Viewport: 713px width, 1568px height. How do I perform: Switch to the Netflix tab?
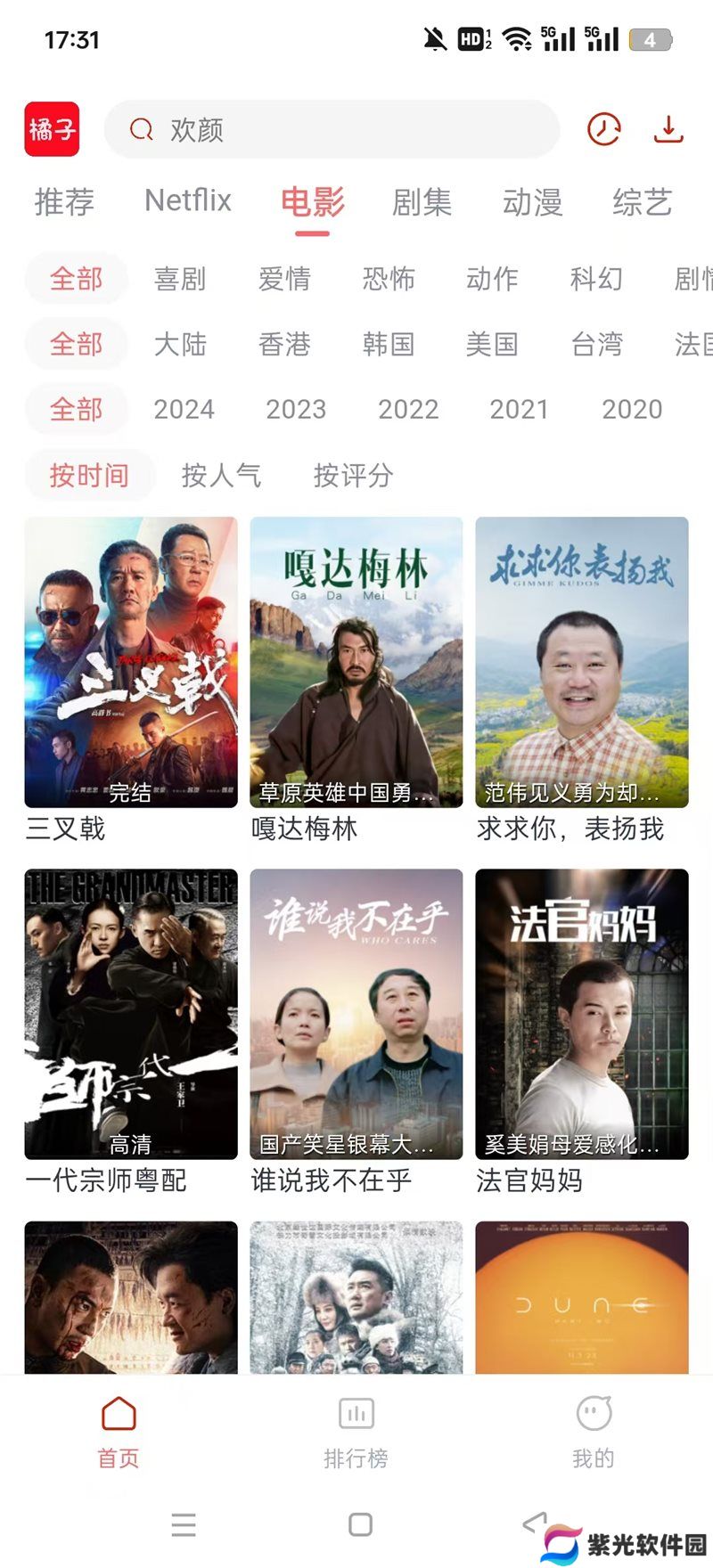pyautogui.click(x=188, y=201)
